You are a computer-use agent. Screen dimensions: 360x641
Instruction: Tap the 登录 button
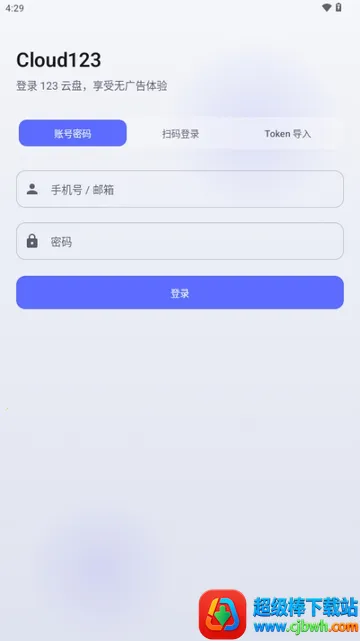click(x=180, y=293)
